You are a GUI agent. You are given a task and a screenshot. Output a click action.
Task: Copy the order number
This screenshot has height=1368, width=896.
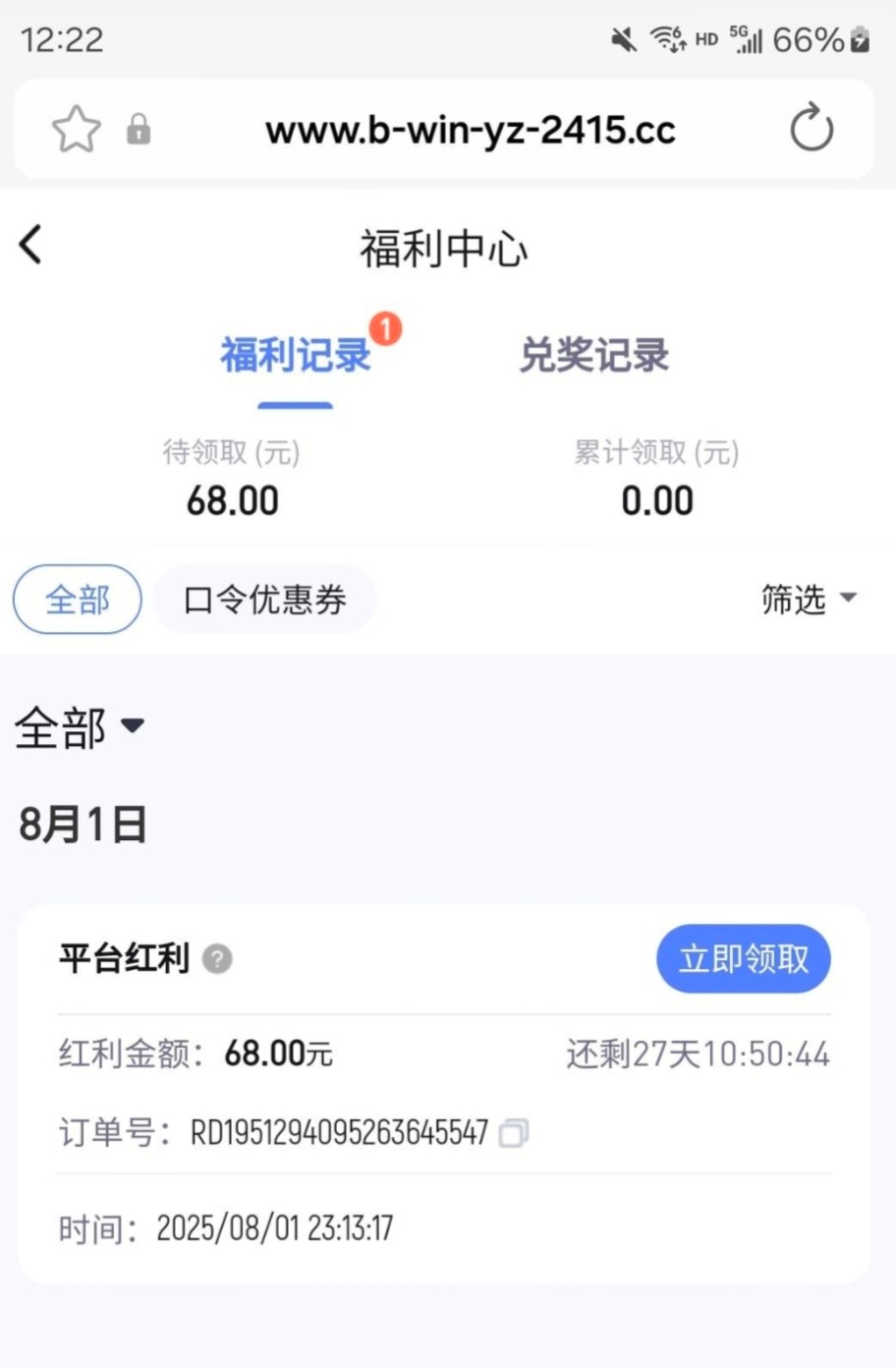click(513, 1133)
